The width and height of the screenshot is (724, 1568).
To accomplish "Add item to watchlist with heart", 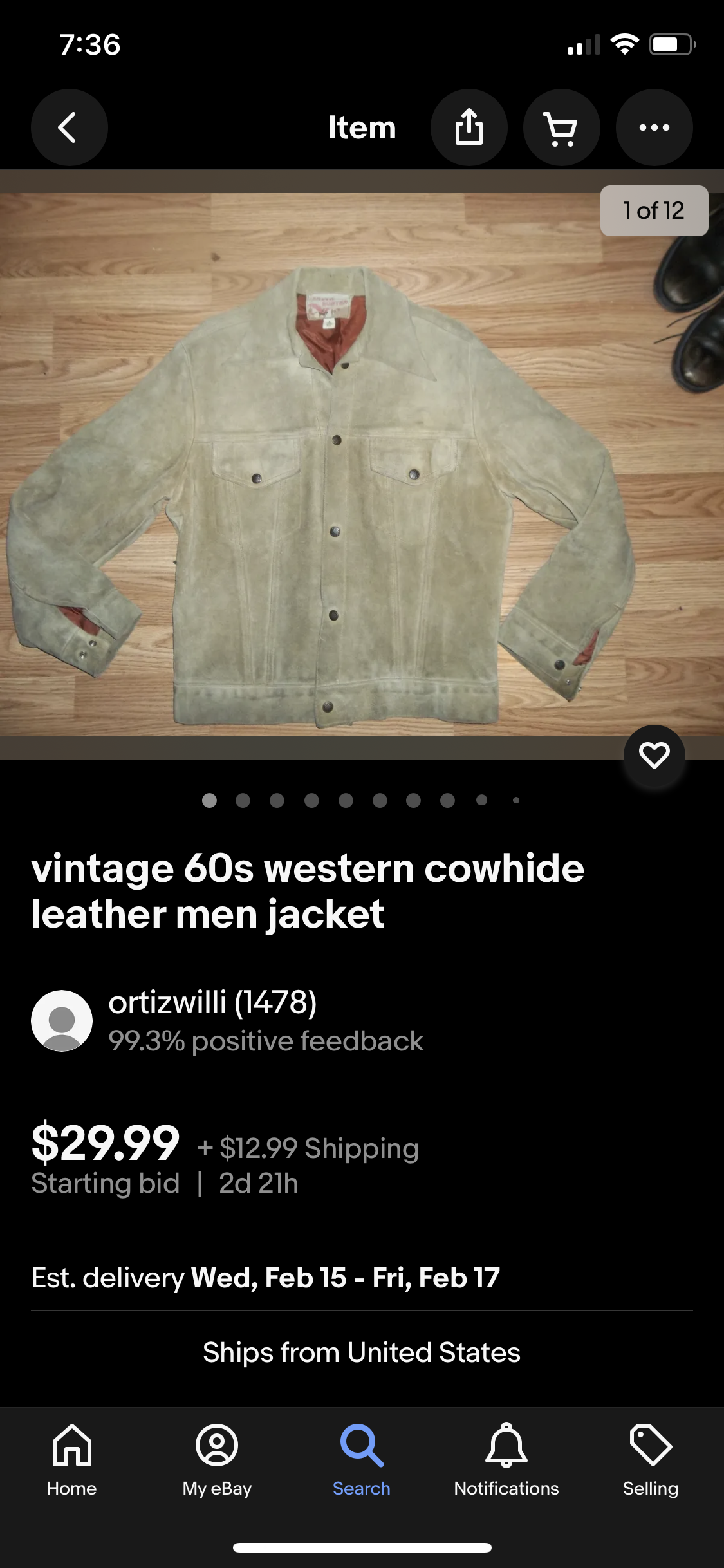I will 654,756.
